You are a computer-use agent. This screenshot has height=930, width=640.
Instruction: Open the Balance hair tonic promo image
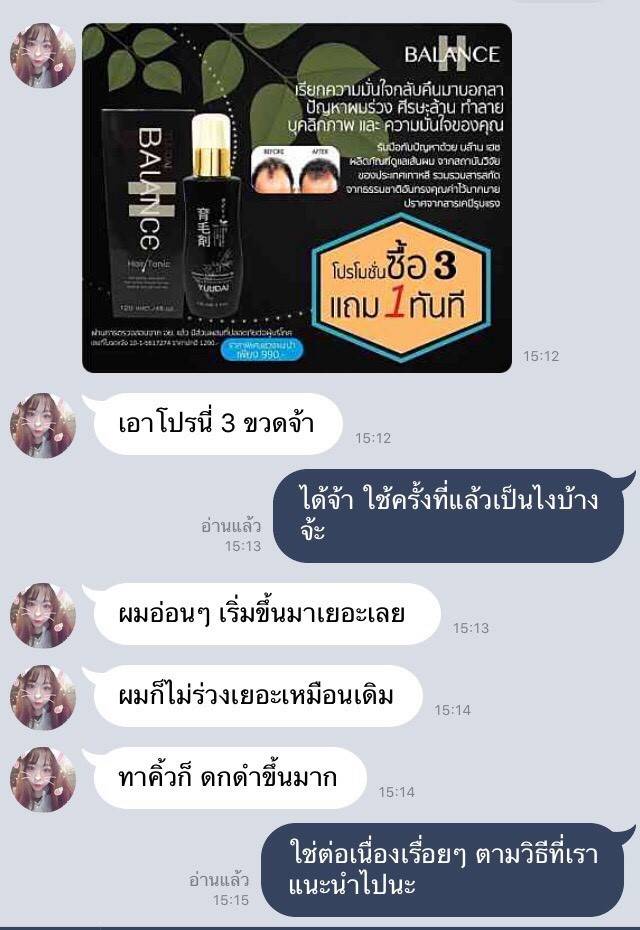tap(297, 198)
